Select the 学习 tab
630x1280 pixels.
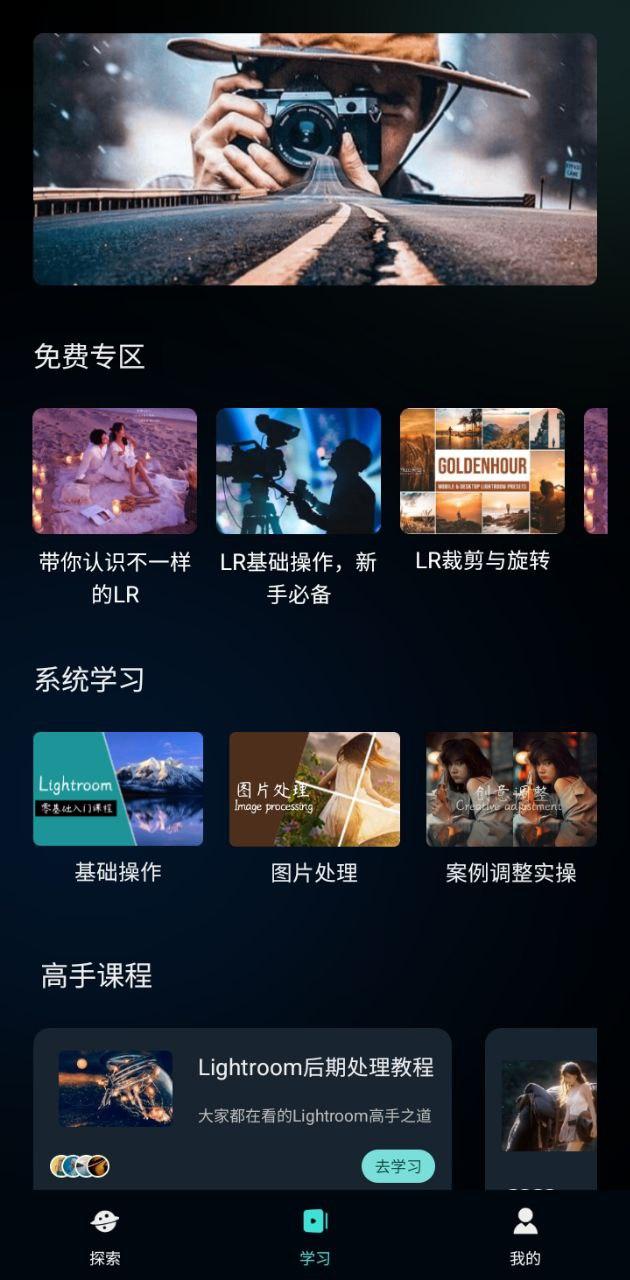point(315,1236)
